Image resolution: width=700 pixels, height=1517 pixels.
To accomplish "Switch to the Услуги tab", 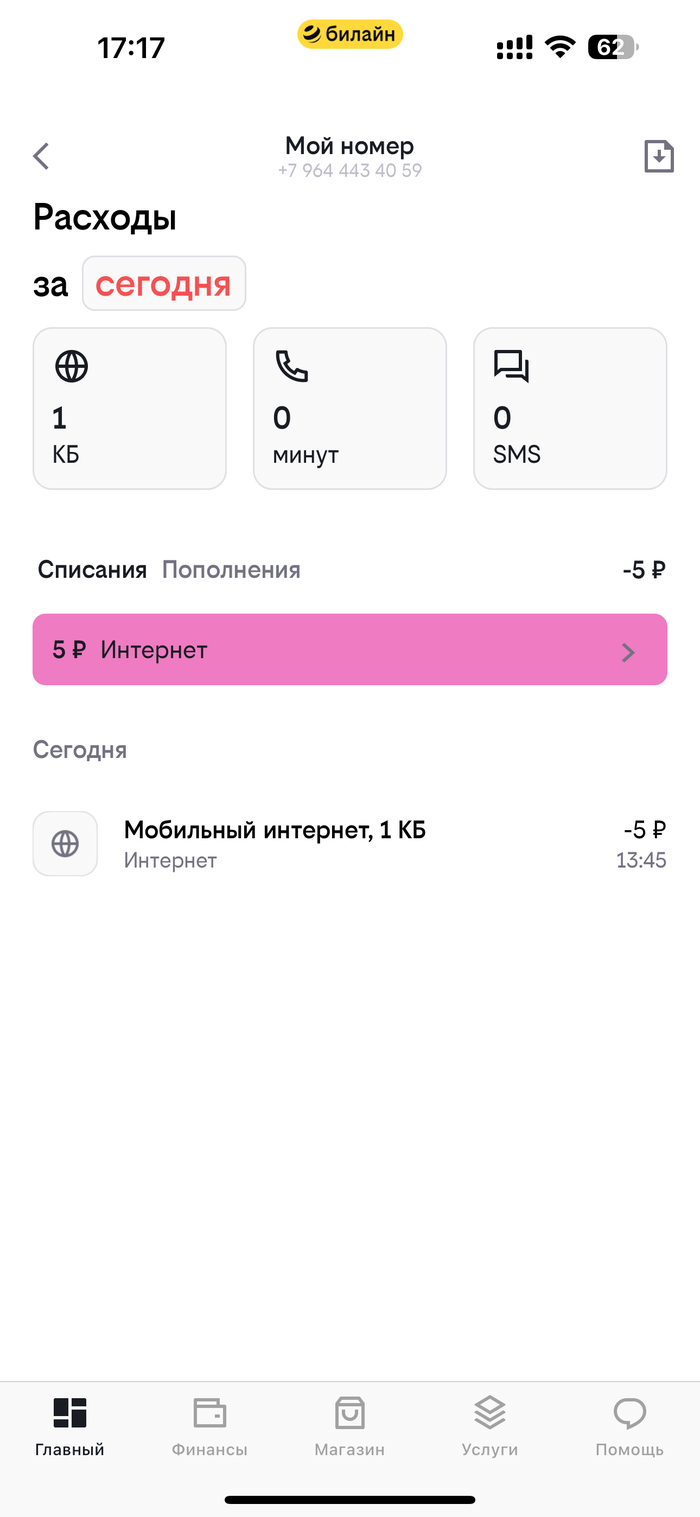I will point(489,1427).
